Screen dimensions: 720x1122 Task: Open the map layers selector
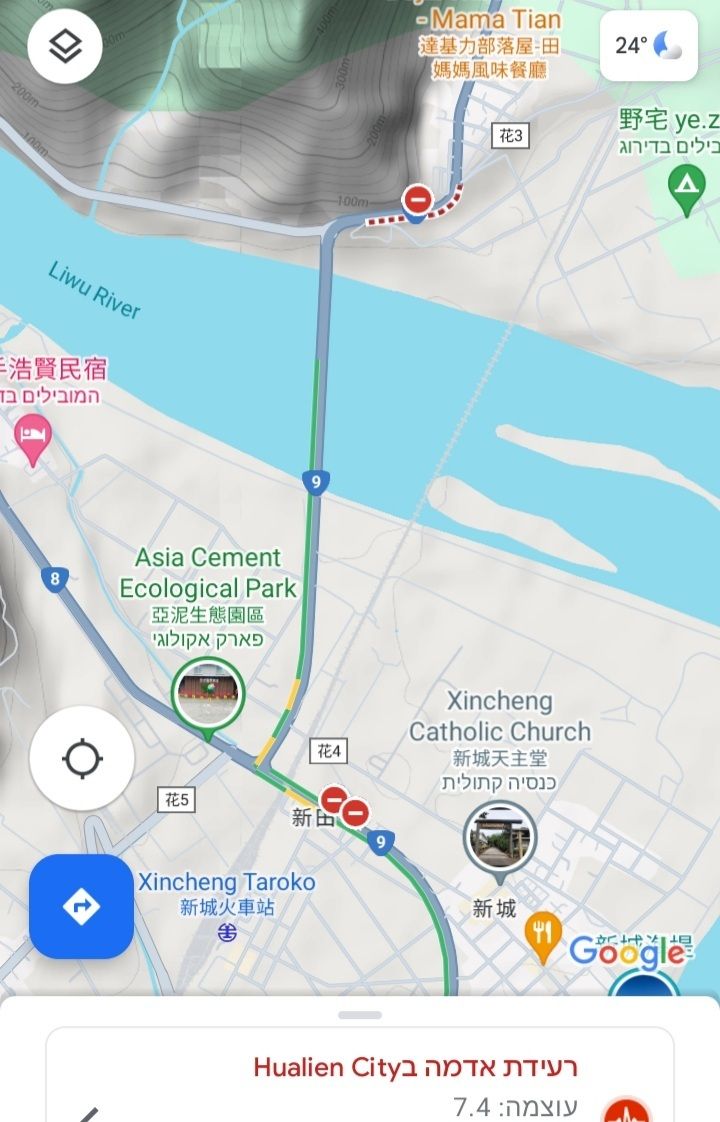pos(65,45)
